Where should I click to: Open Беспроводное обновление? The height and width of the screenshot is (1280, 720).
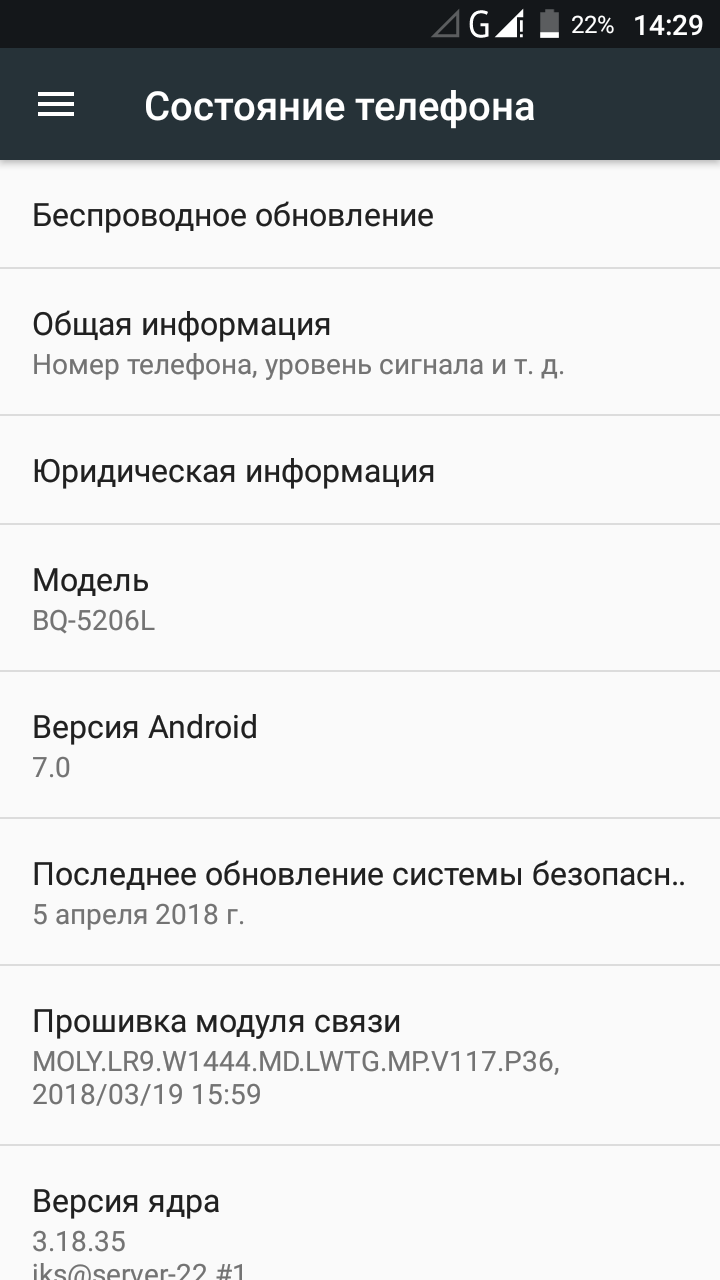[360, 215]
